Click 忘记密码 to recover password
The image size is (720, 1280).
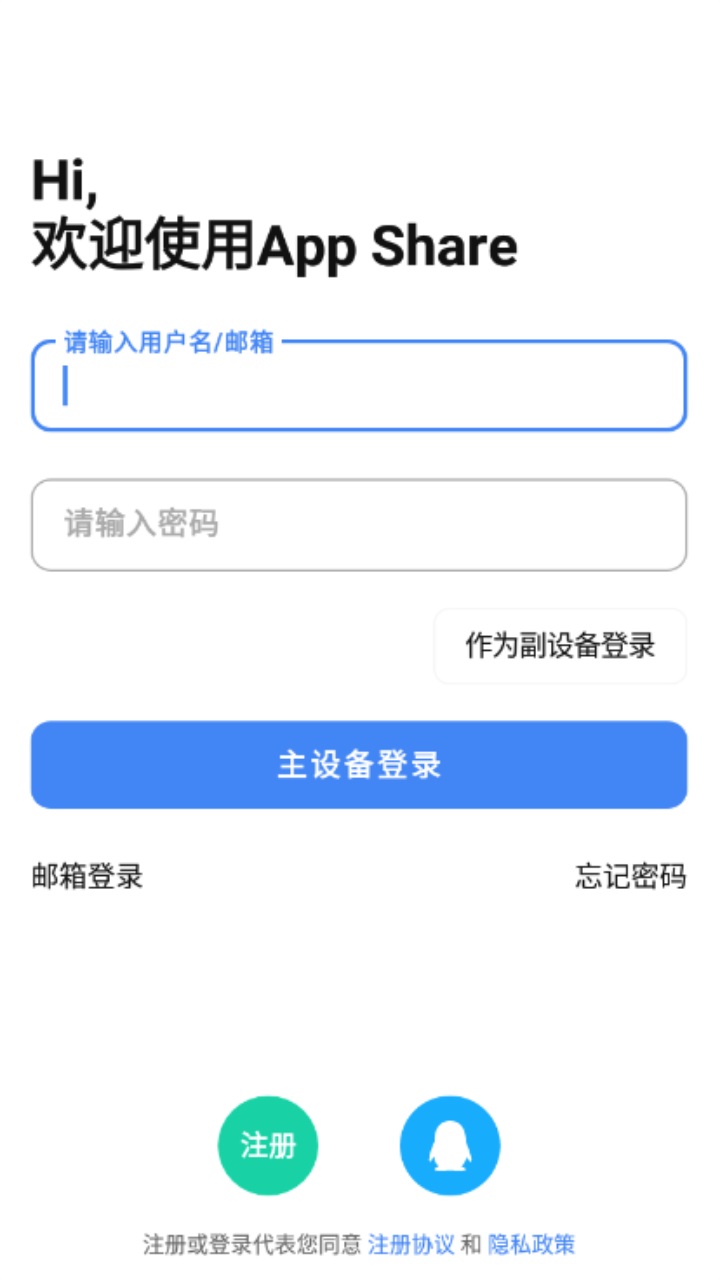(x=633, y=877)
